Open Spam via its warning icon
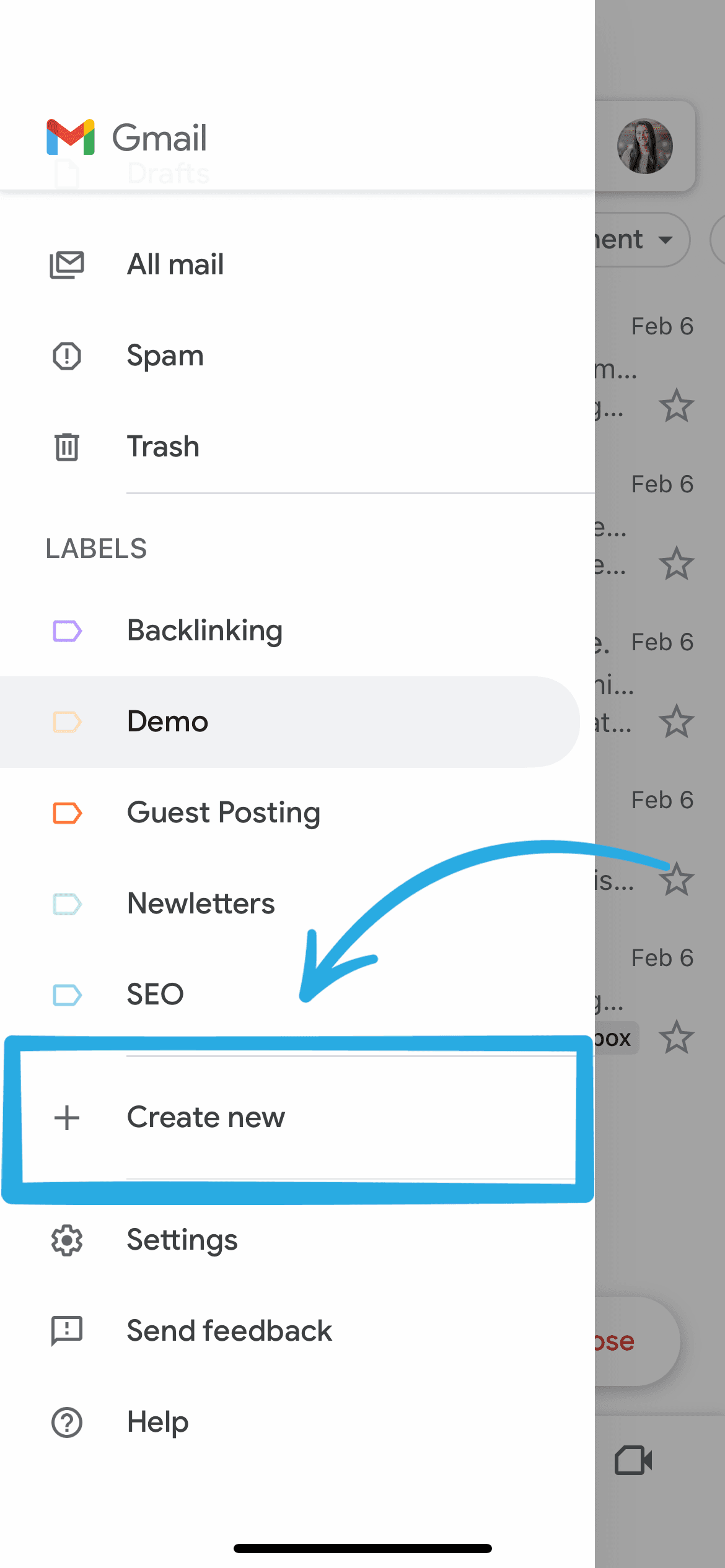The image size is (725, 1568). [x=66, y=355]
